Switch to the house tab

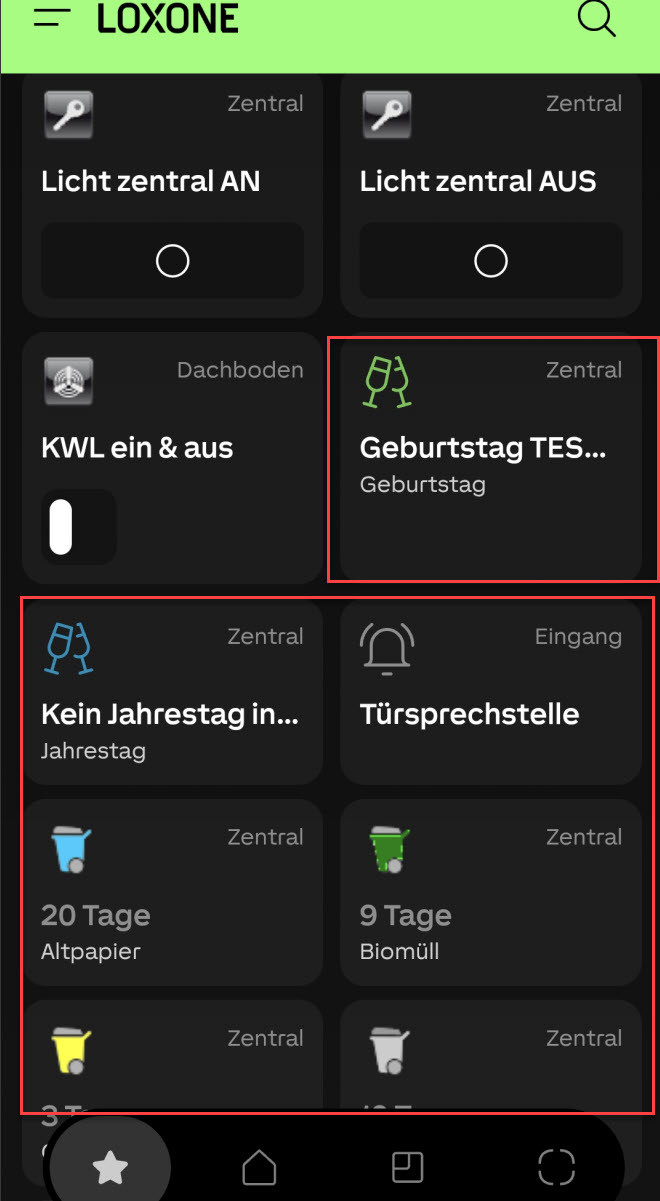[x=259, y=1166]
